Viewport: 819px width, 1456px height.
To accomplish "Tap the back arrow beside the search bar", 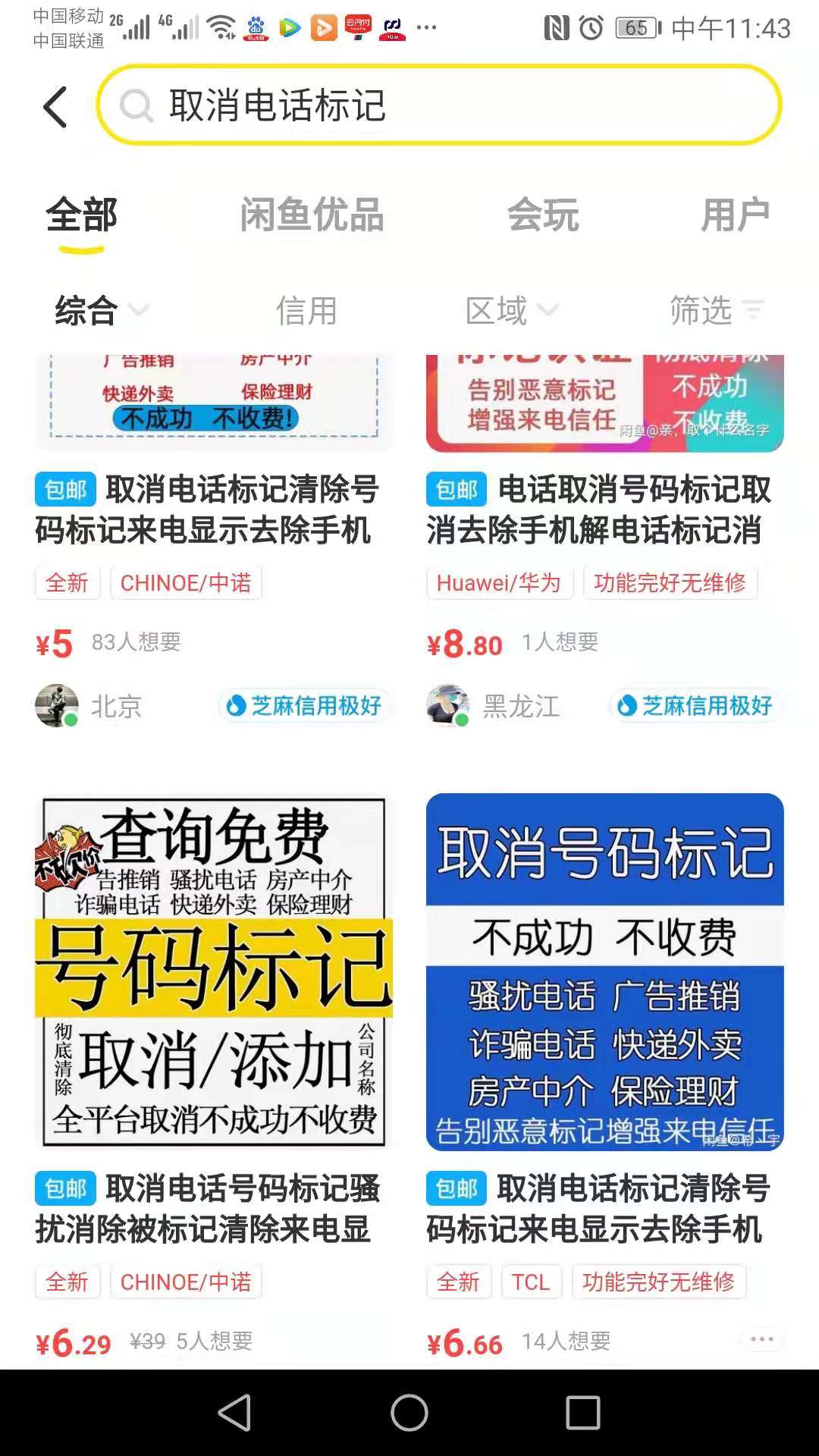I will [x=55, y=106].
